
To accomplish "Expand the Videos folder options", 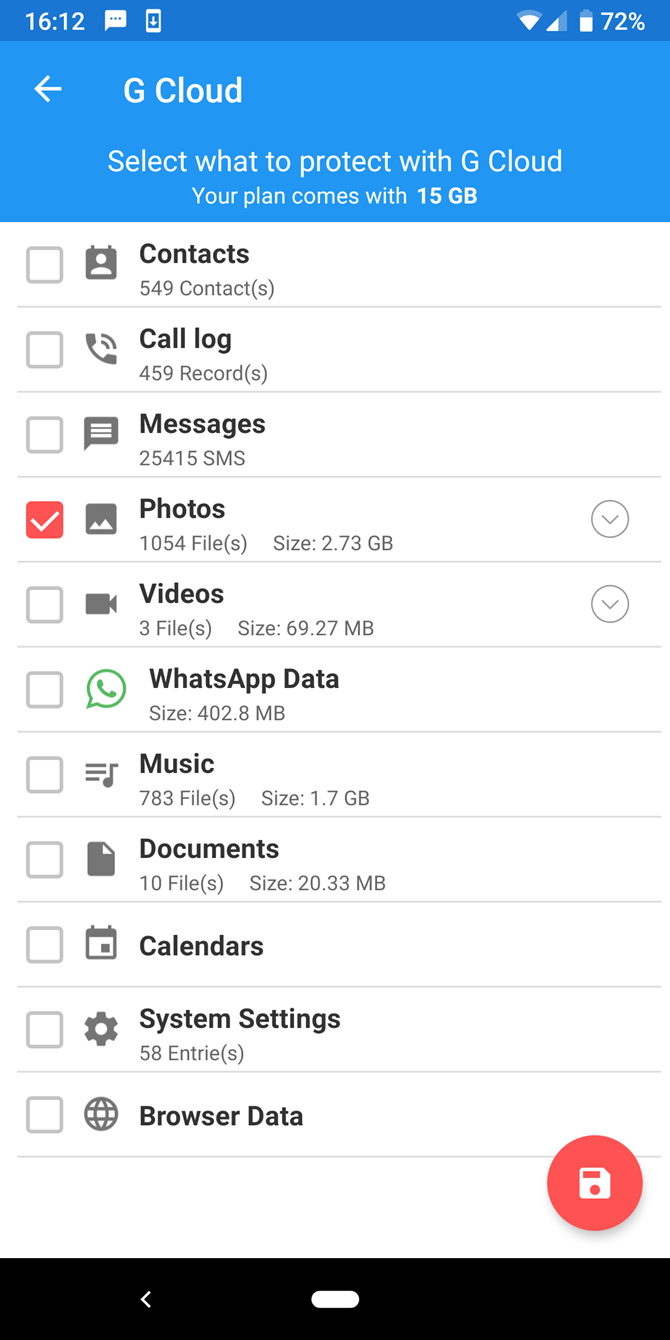I will point(609,604).
